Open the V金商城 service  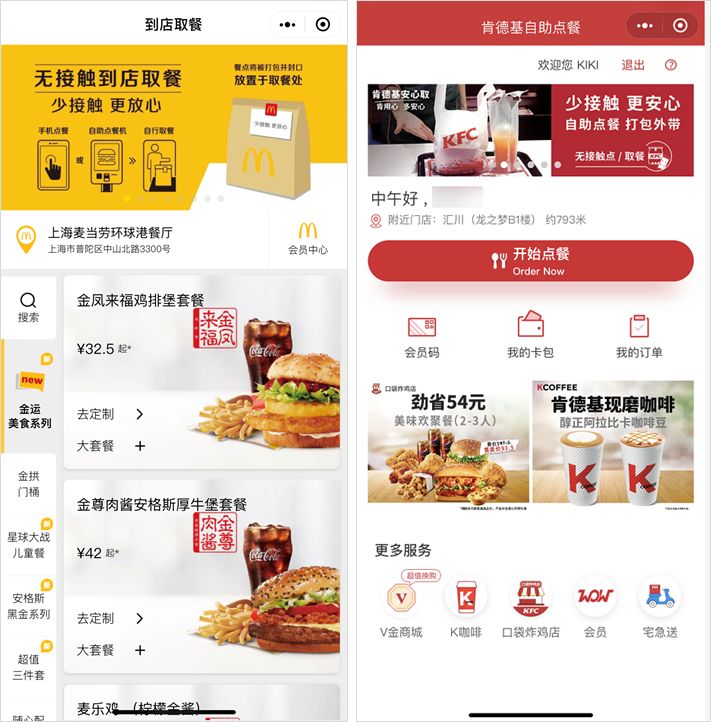[x=401, y=607]
